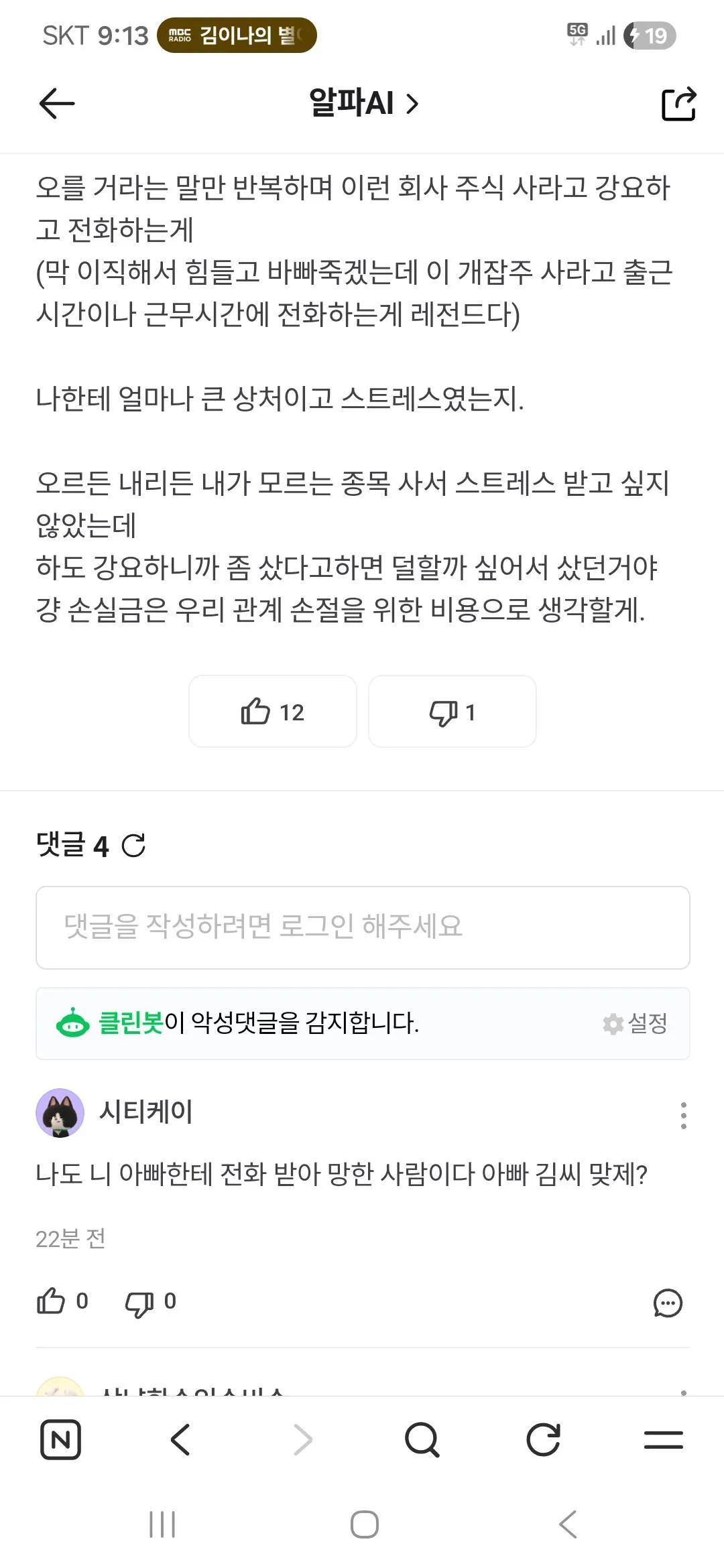Image resolution: width=724 pixels, height=1568 pixels.
Task: Open 클린봇 설정
Action: [x=636, y=1023]
